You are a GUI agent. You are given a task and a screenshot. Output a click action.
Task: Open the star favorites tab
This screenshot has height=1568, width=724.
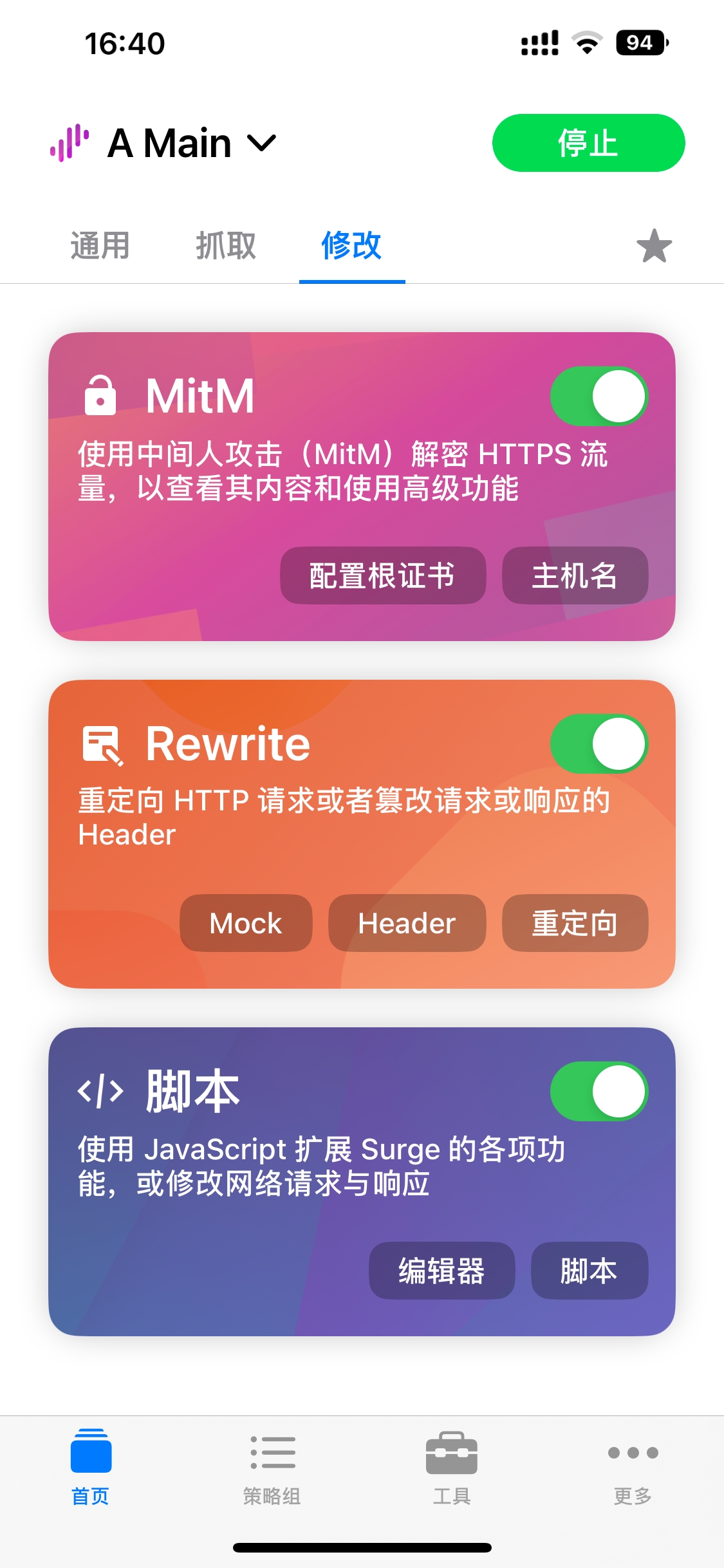pos(654,246)
